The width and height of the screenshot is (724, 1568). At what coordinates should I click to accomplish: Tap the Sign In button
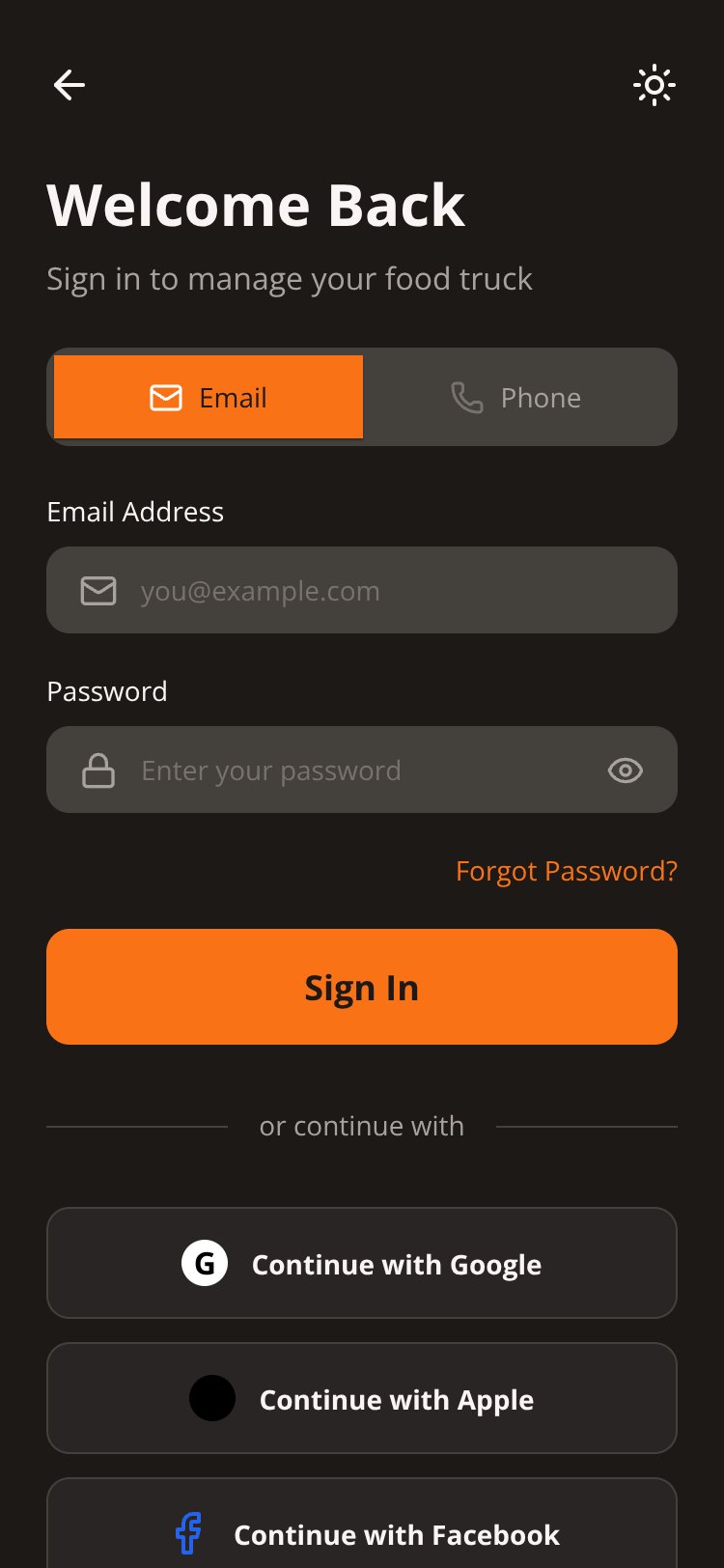(x=362, y=987)
